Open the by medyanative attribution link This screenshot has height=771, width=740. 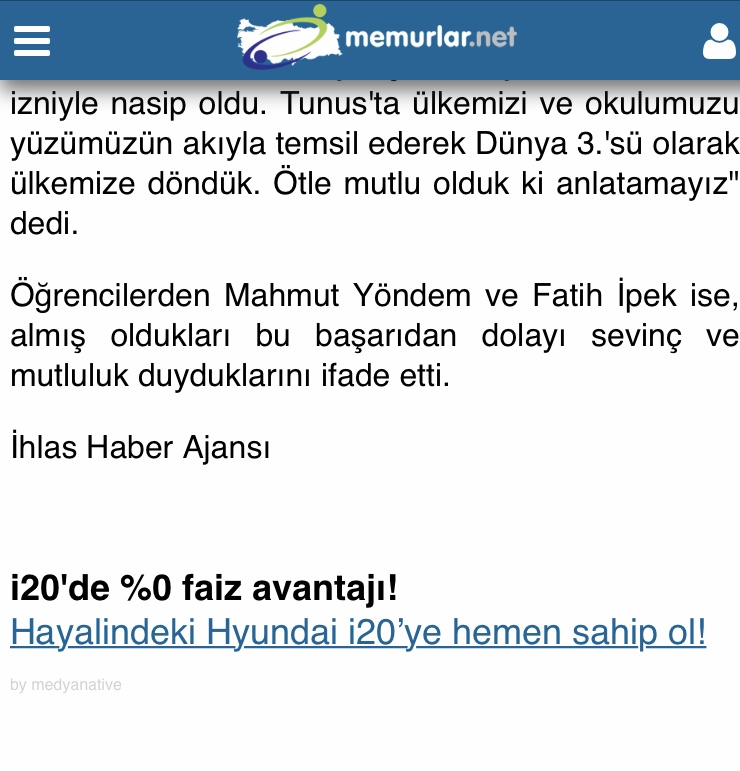tap(66, 684)
